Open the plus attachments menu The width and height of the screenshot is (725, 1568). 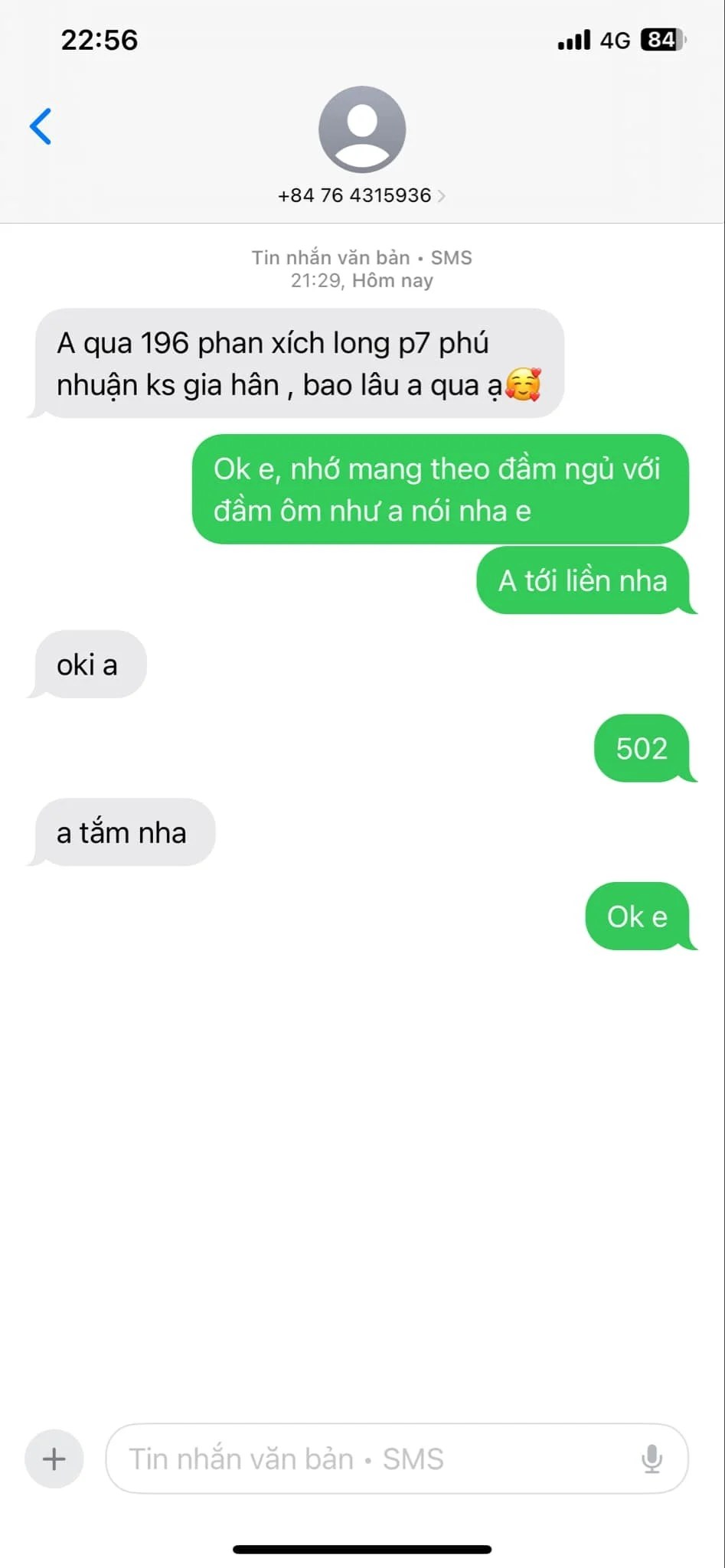pos(54,1459)
